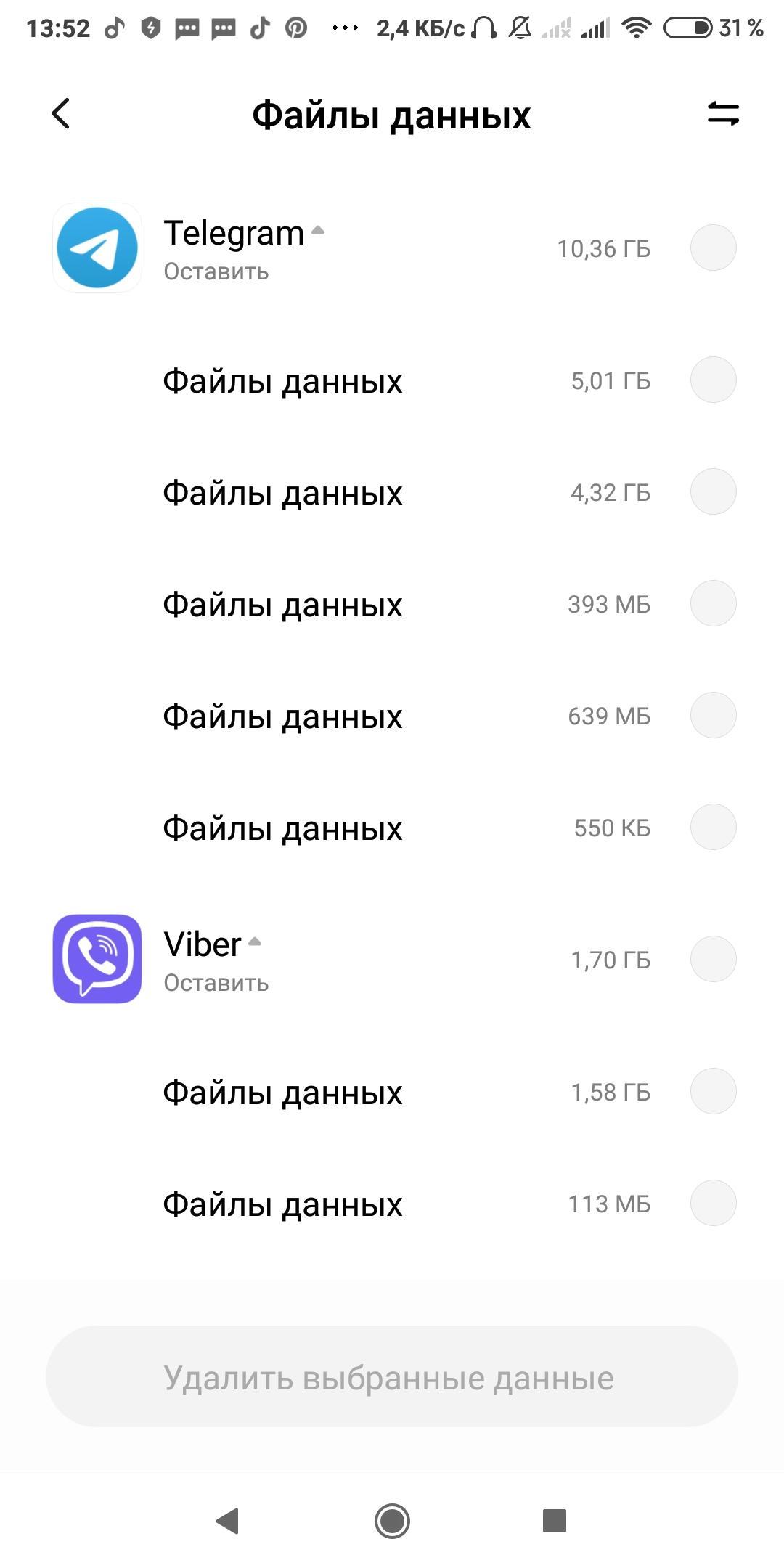Go back using the top-left arrow

61,114
